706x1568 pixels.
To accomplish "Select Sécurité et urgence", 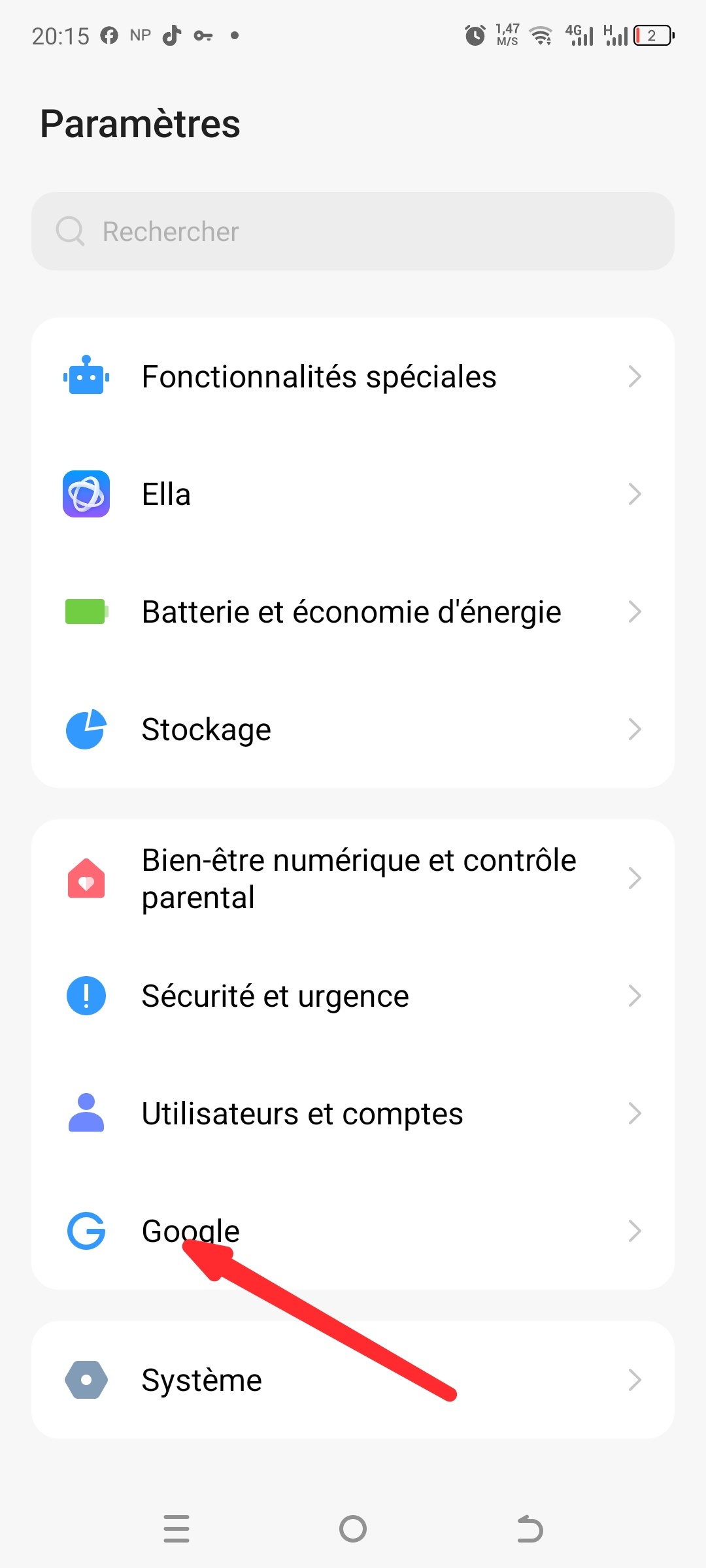I will click(x=353, y=996).
